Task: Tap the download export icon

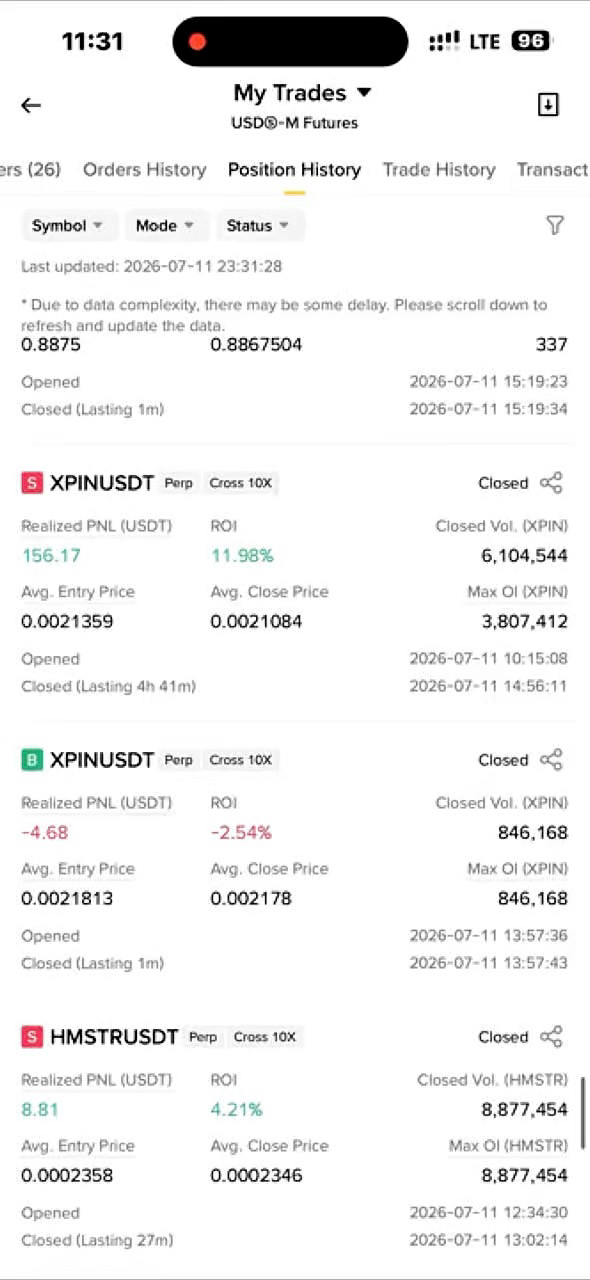Action: point(548,104)
